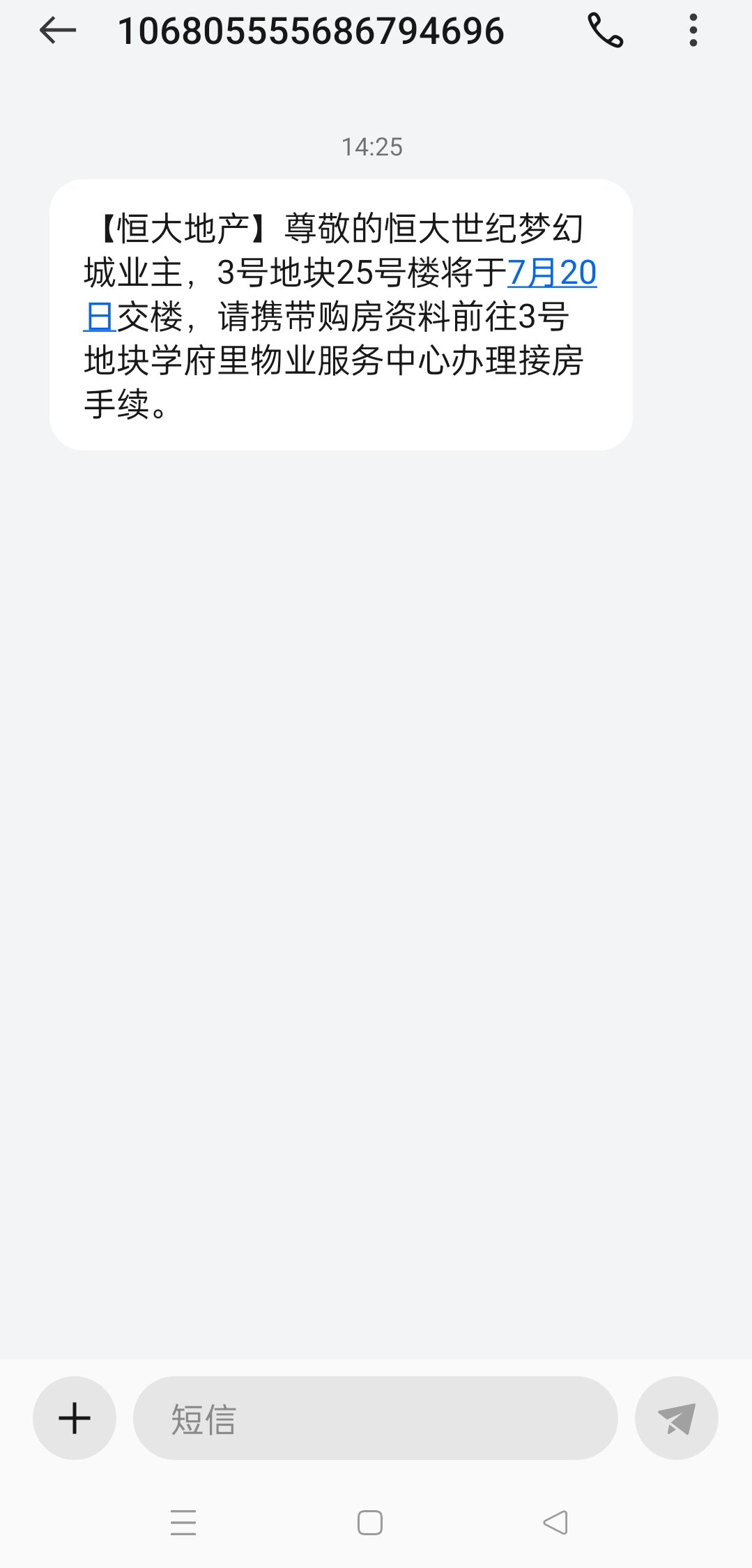752x1568 pixels.
Task: Go back to the message list
Action: click(x=57, y=31)
